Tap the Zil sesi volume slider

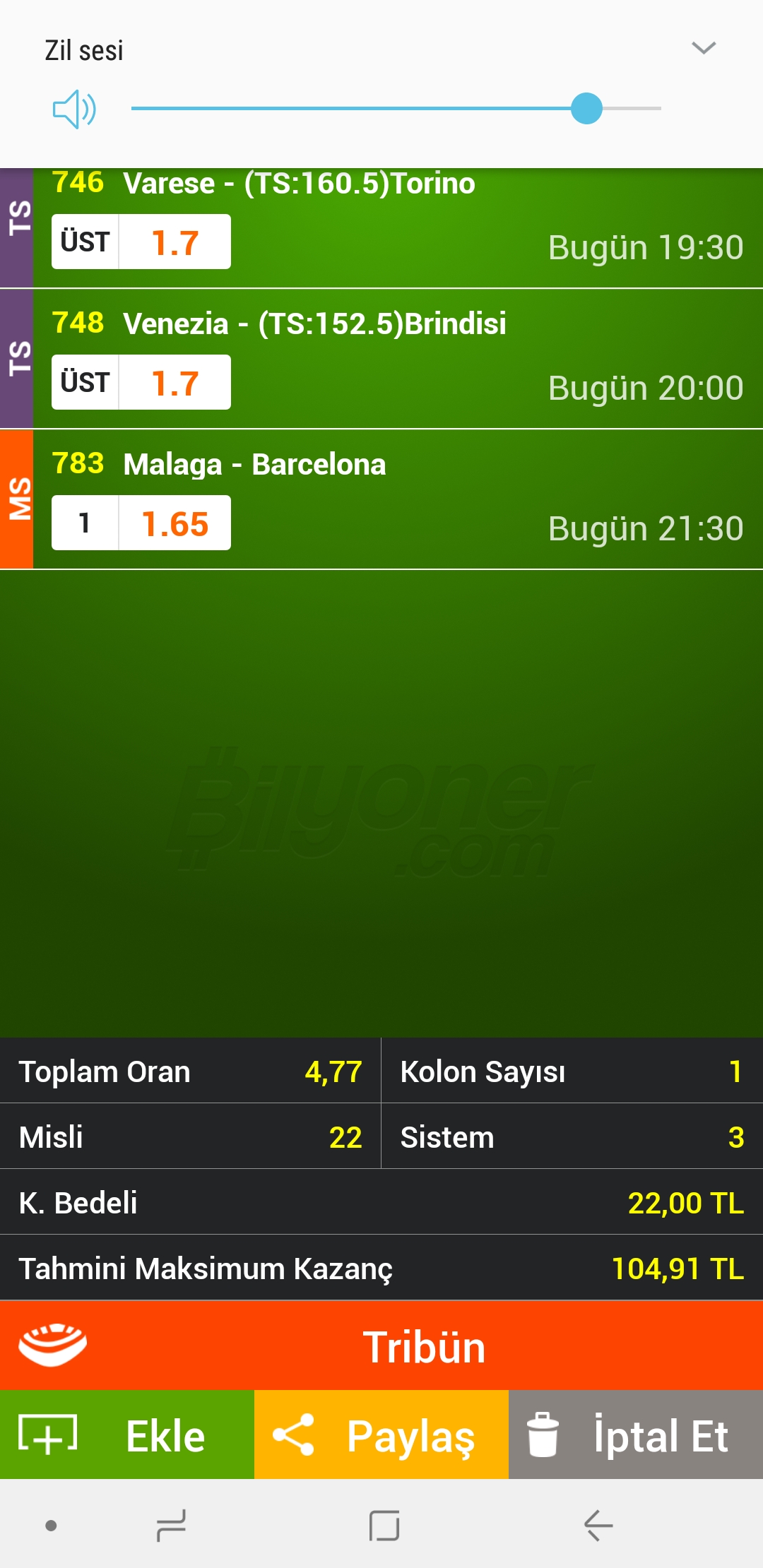point(396,109)
